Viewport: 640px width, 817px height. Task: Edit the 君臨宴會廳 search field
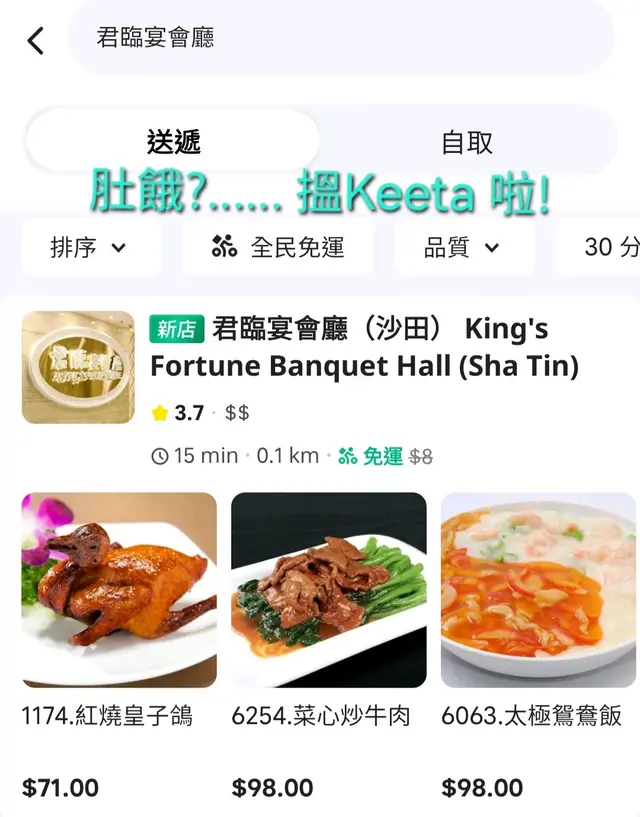[340, 38]
